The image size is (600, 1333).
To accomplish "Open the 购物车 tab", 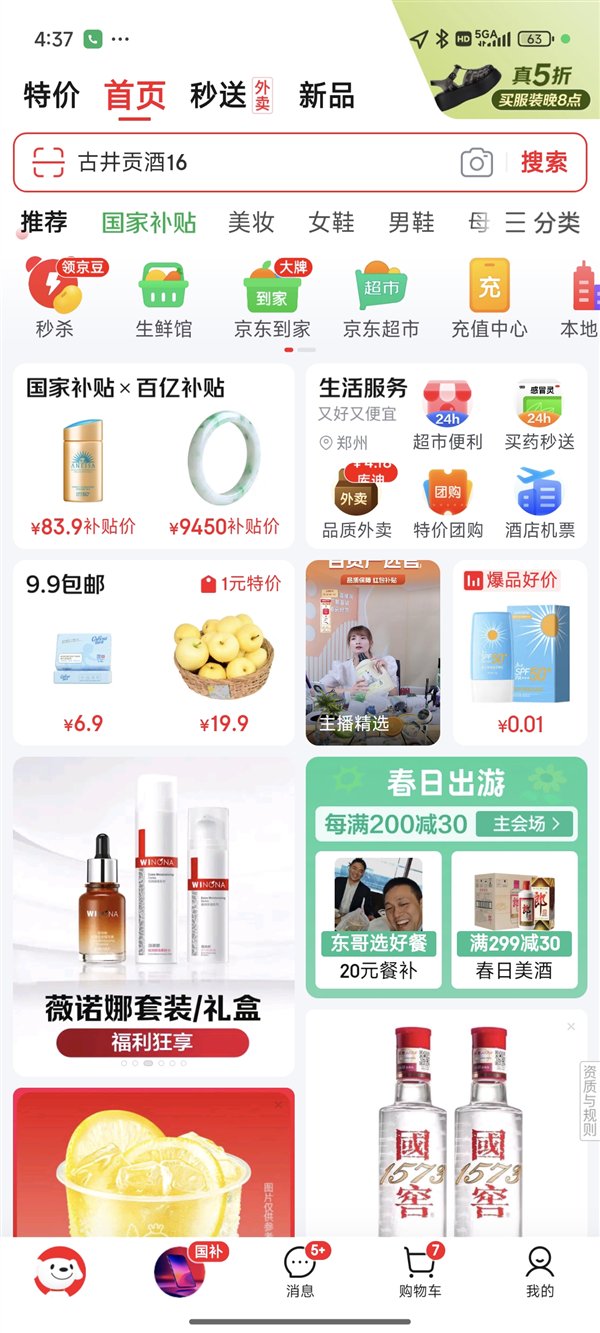I will point(420,1272).
